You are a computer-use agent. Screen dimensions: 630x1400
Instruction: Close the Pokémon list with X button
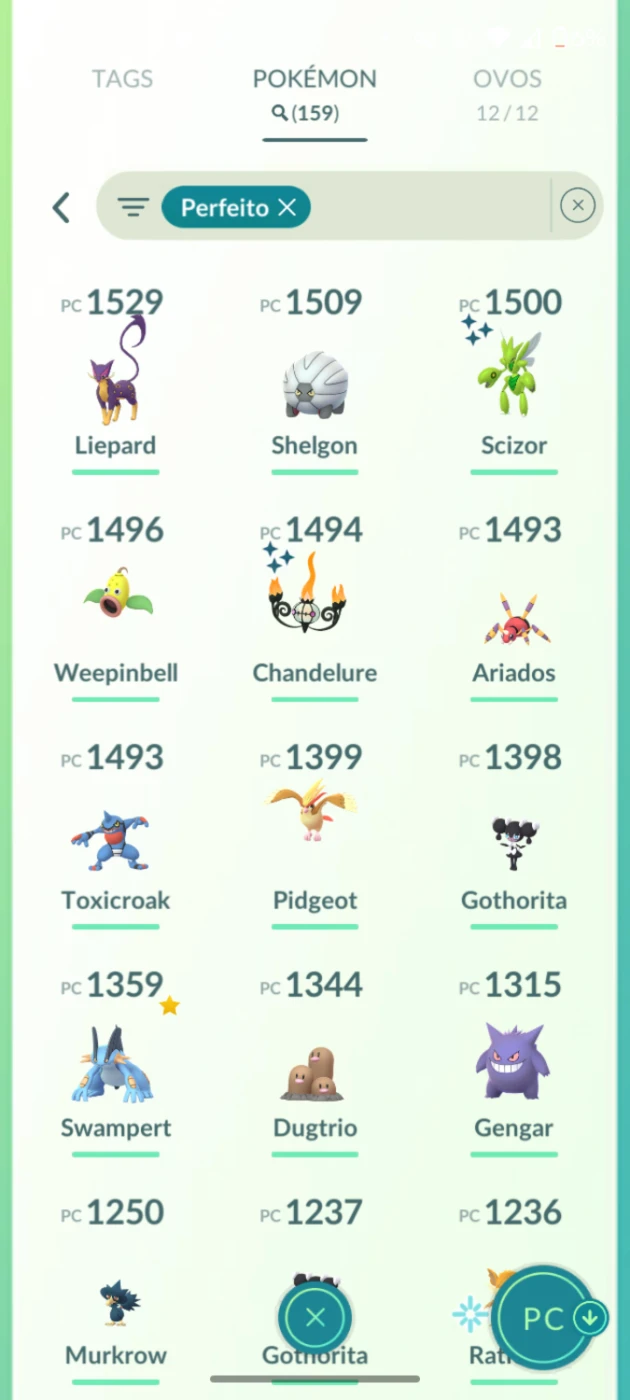(315, 1318)
